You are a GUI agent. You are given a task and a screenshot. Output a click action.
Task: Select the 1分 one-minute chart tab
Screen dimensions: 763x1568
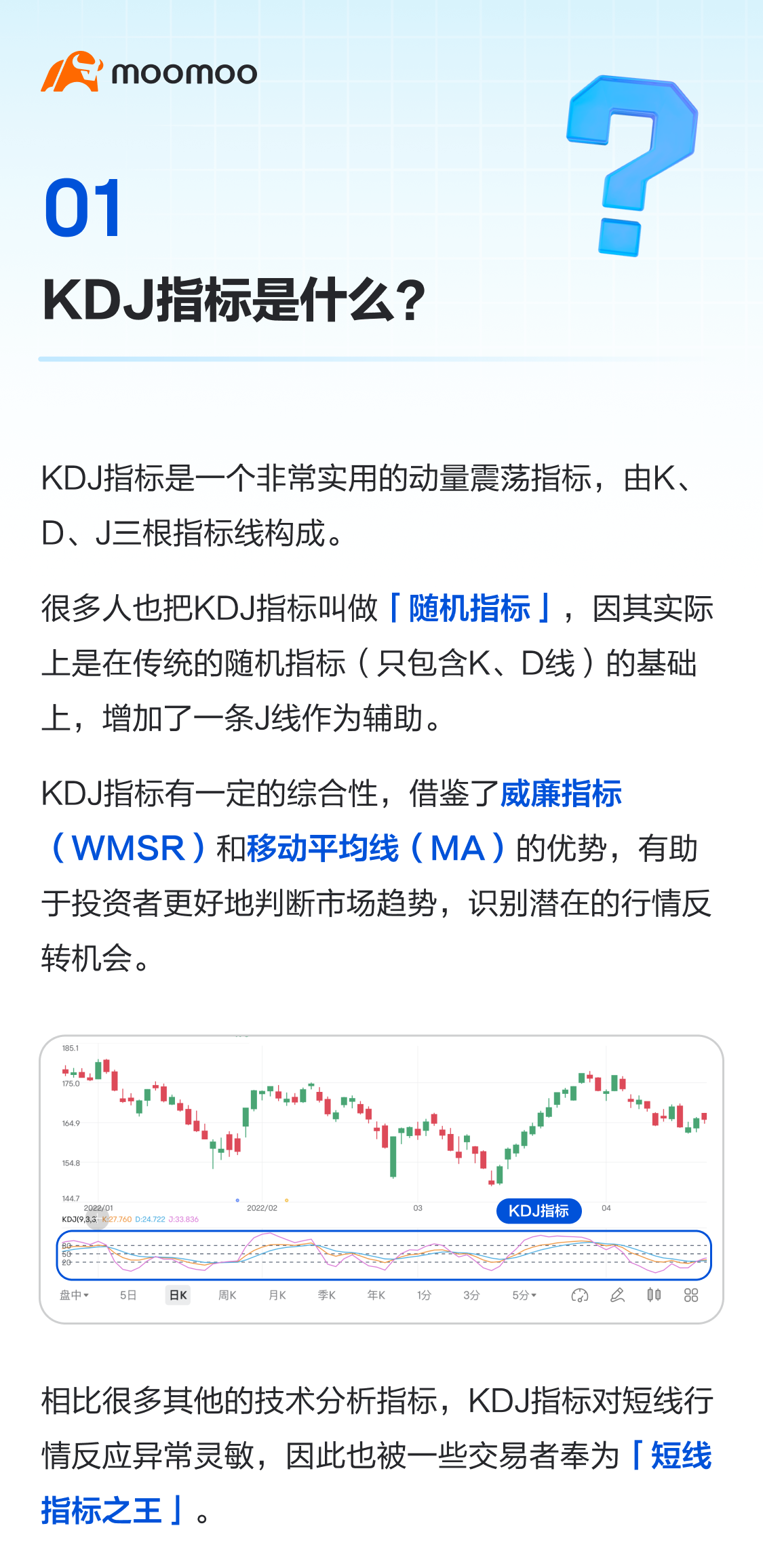(x=426, y=1294)
